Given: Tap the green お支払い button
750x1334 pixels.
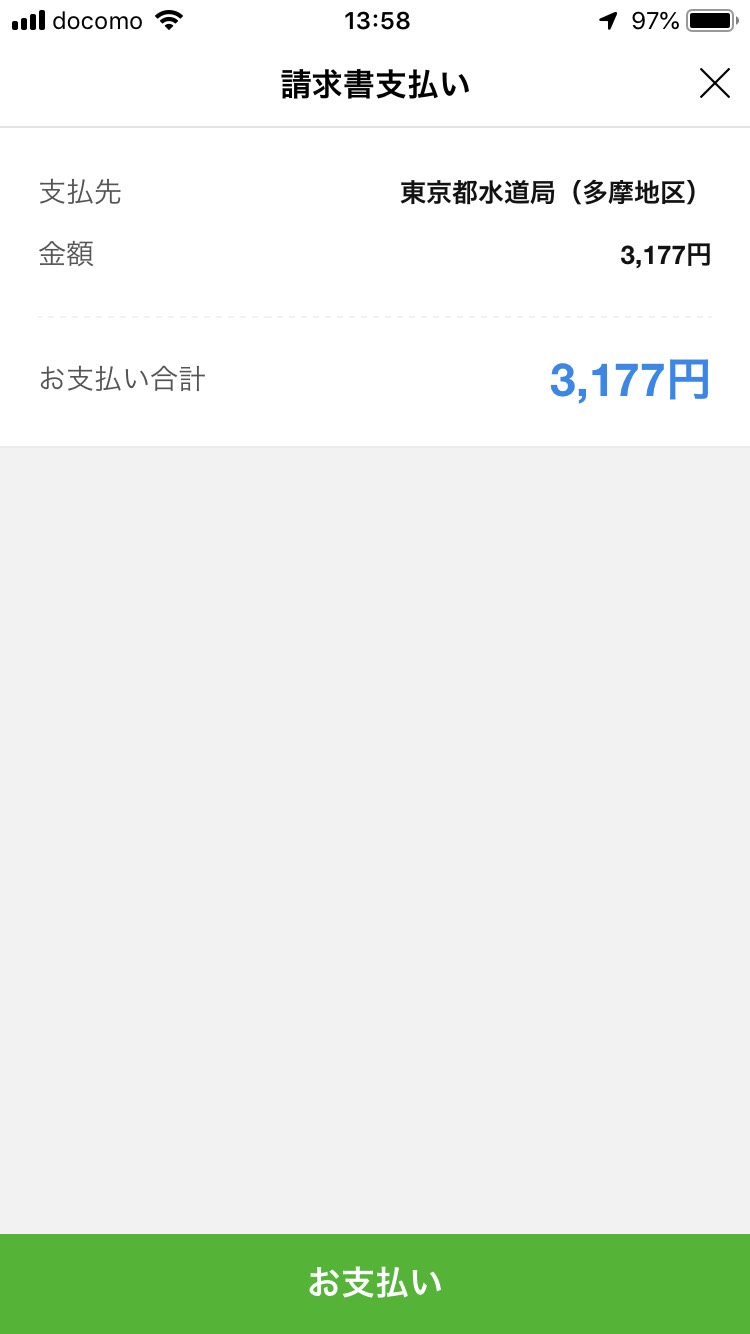Looking at the screenshot, I should pos(375,1284).
